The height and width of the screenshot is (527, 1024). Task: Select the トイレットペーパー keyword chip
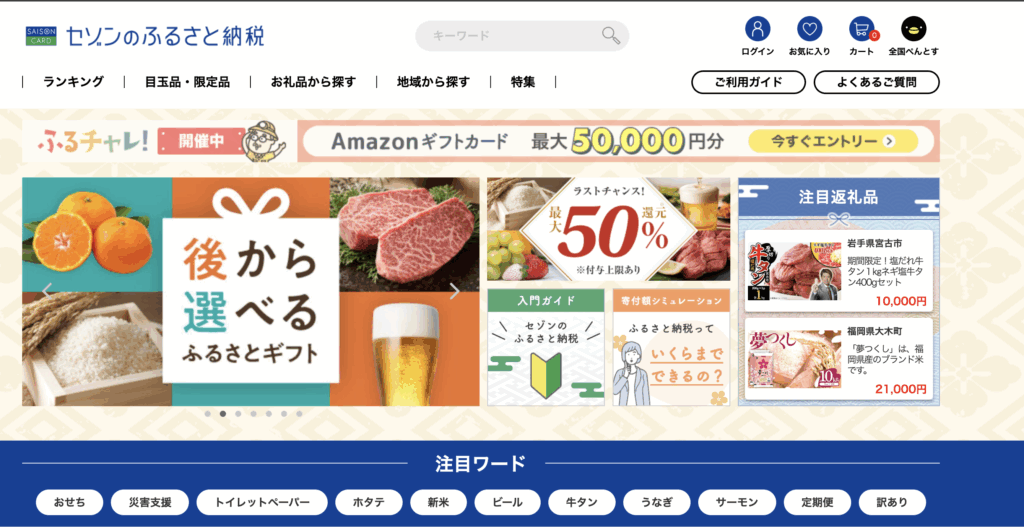click(x=262, y=502)
